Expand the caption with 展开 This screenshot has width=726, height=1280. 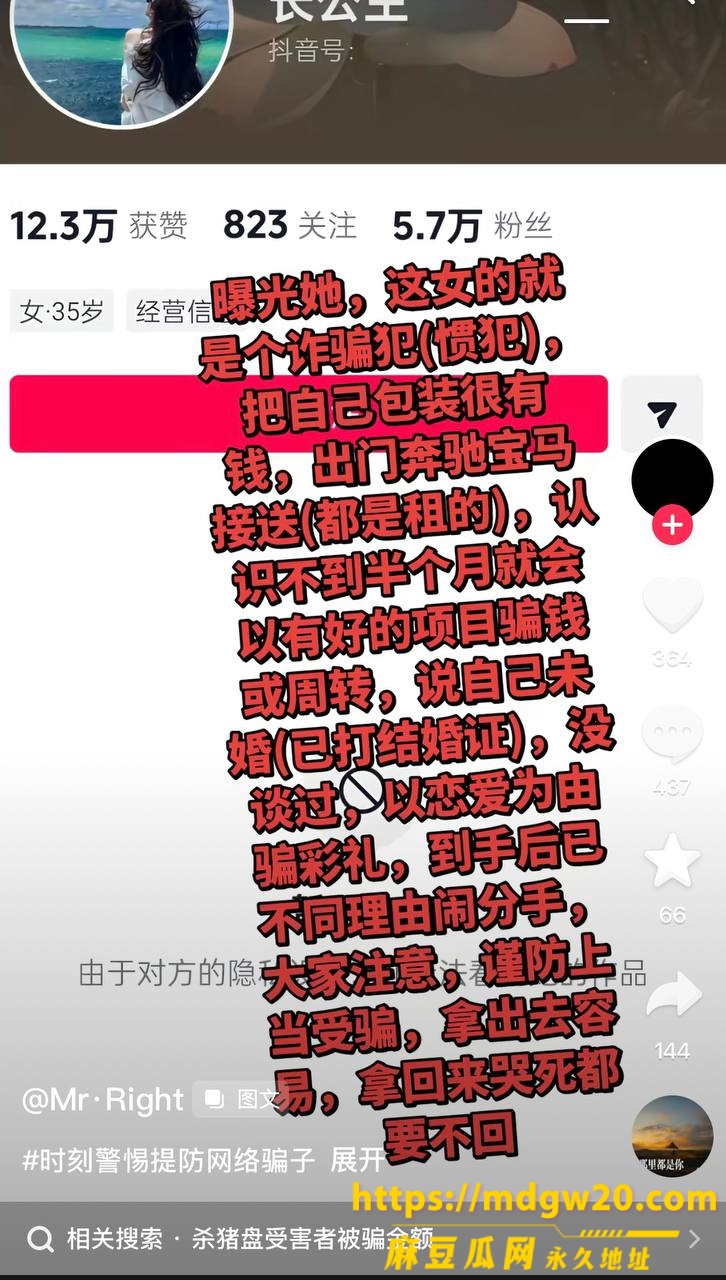click(x=357, y=1160)
